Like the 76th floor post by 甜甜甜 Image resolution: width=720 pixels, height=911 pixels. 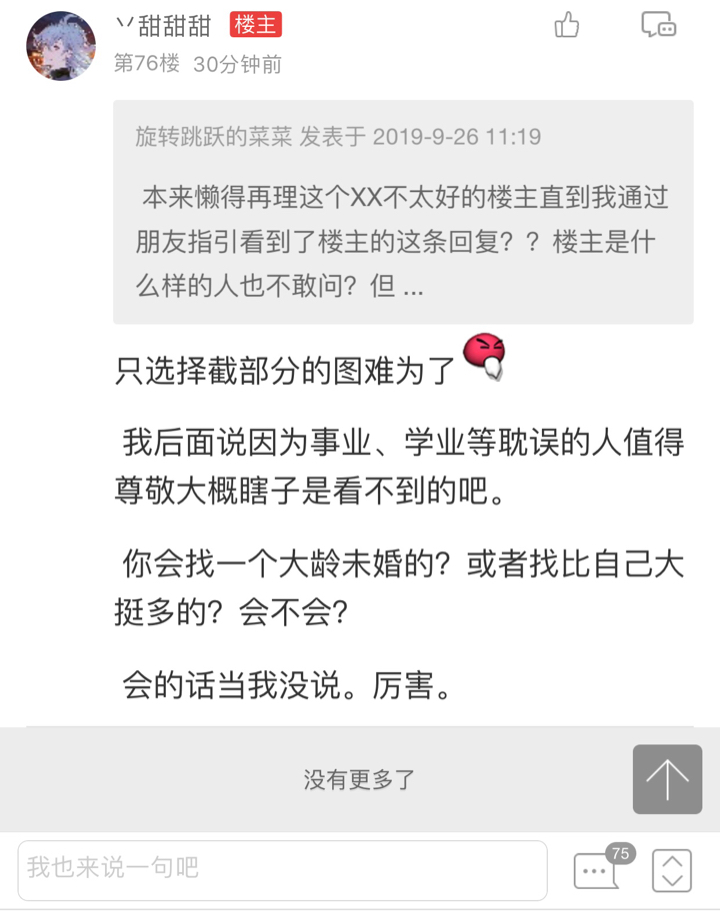tap(567, 25)
